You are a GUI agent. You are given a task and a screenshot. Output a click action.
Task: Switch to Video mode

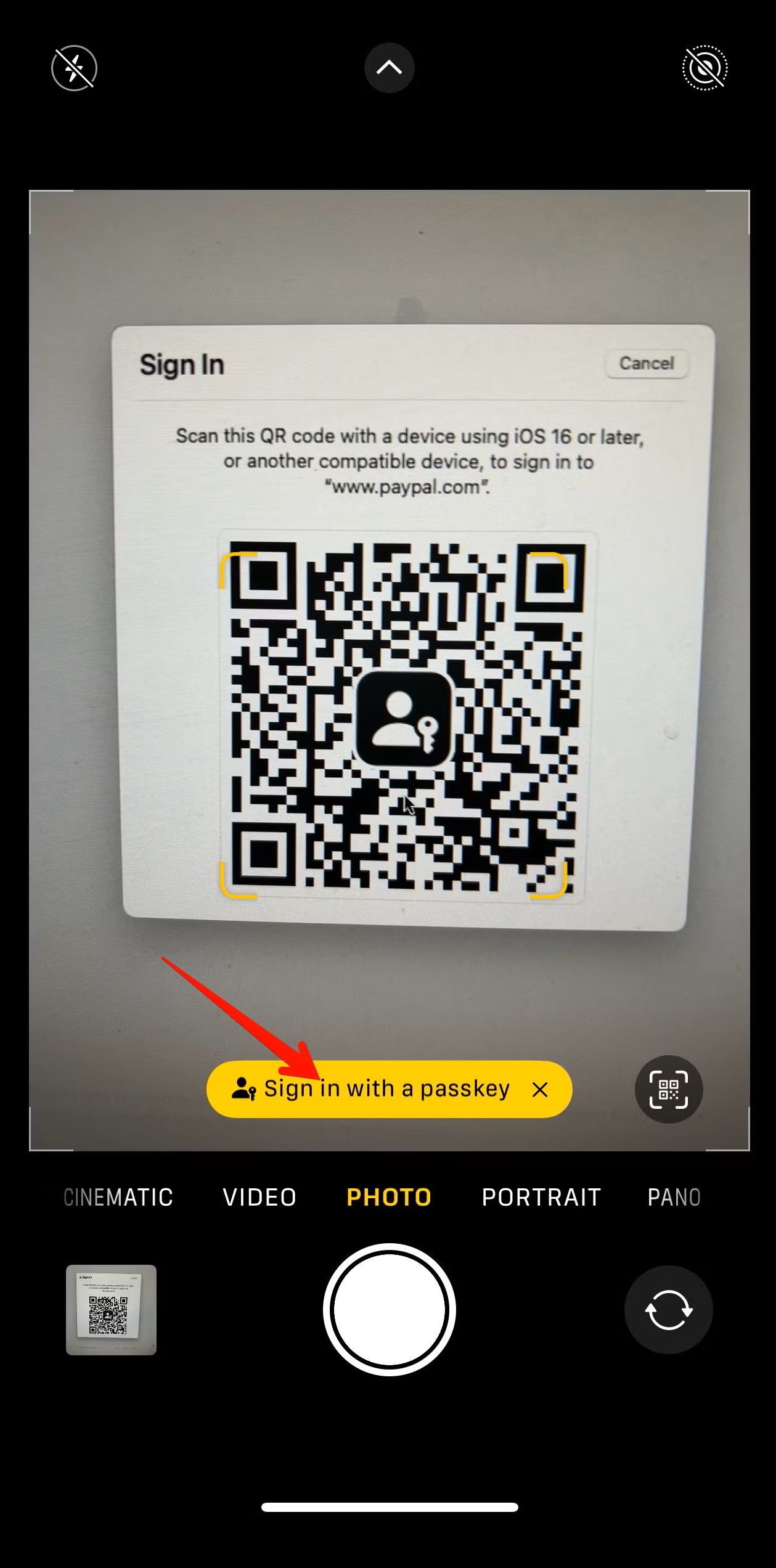tap(259, 1197)
